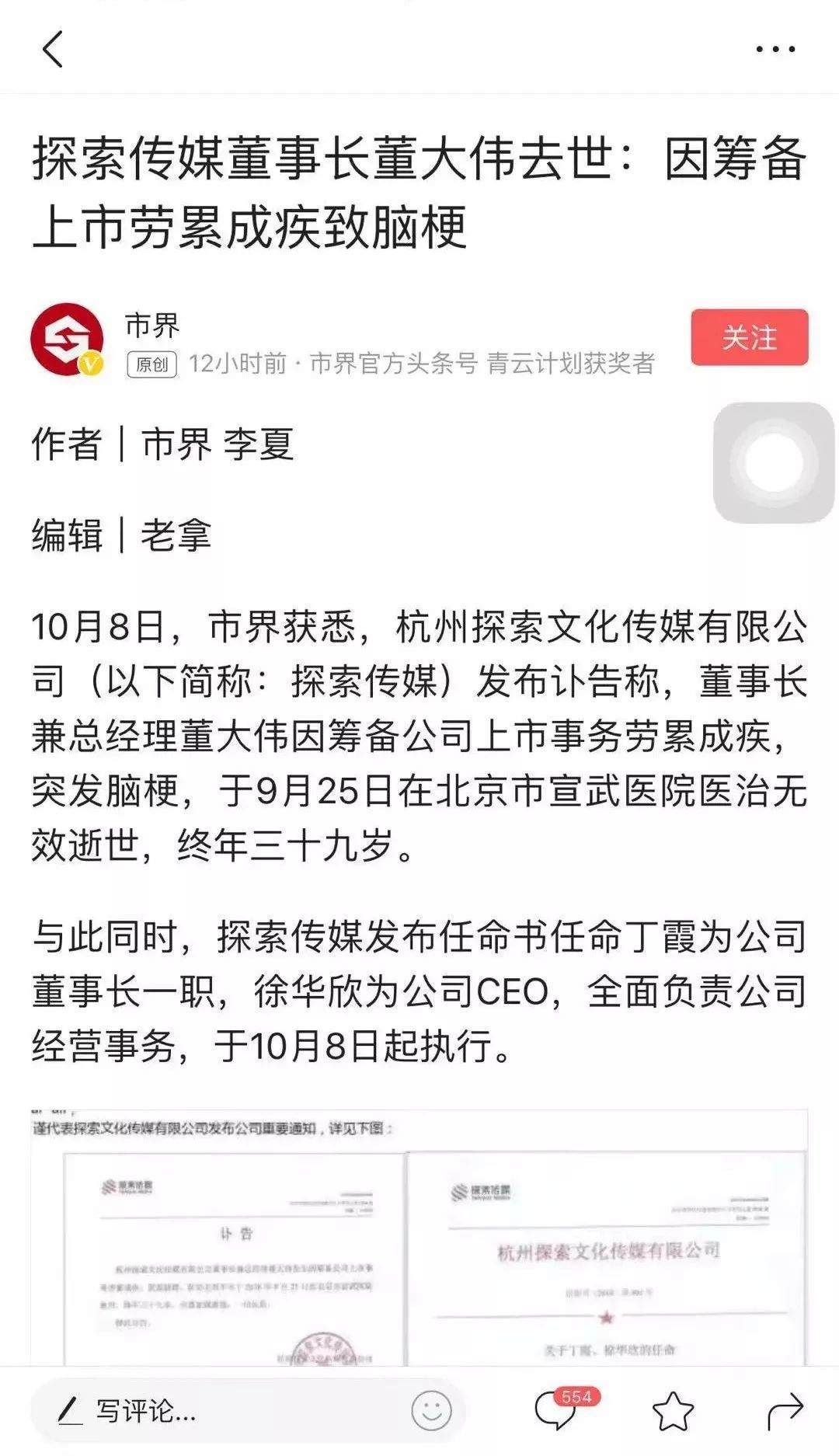This screenshot has height=1456, width=839.
Task: Share this article via the arrow icon
Action: coord(785,1411)
